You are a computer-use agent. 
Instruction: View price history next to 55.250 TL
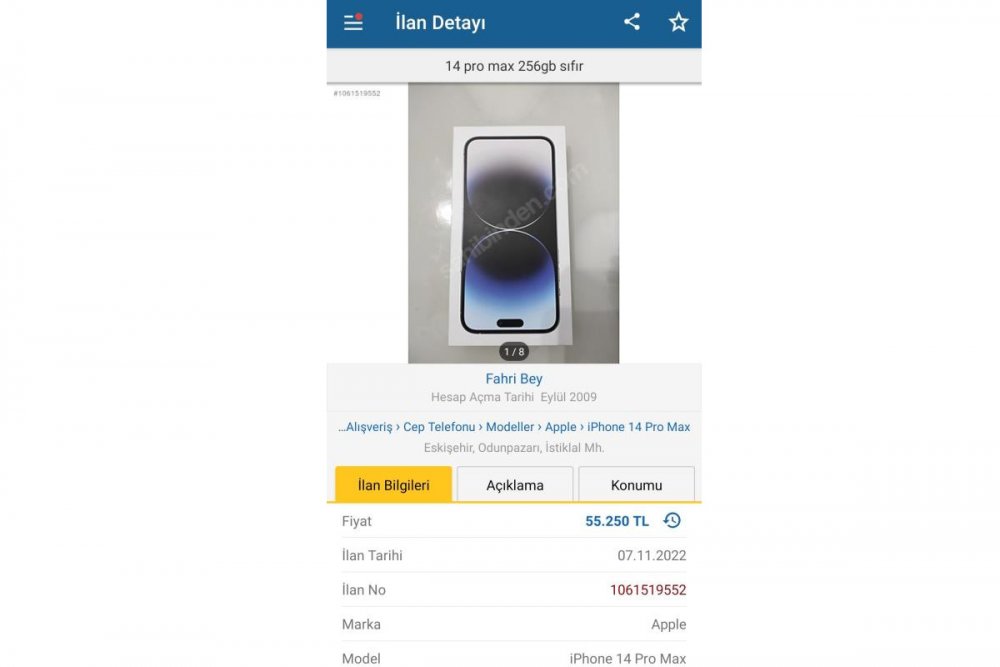(x=672, y=521)
